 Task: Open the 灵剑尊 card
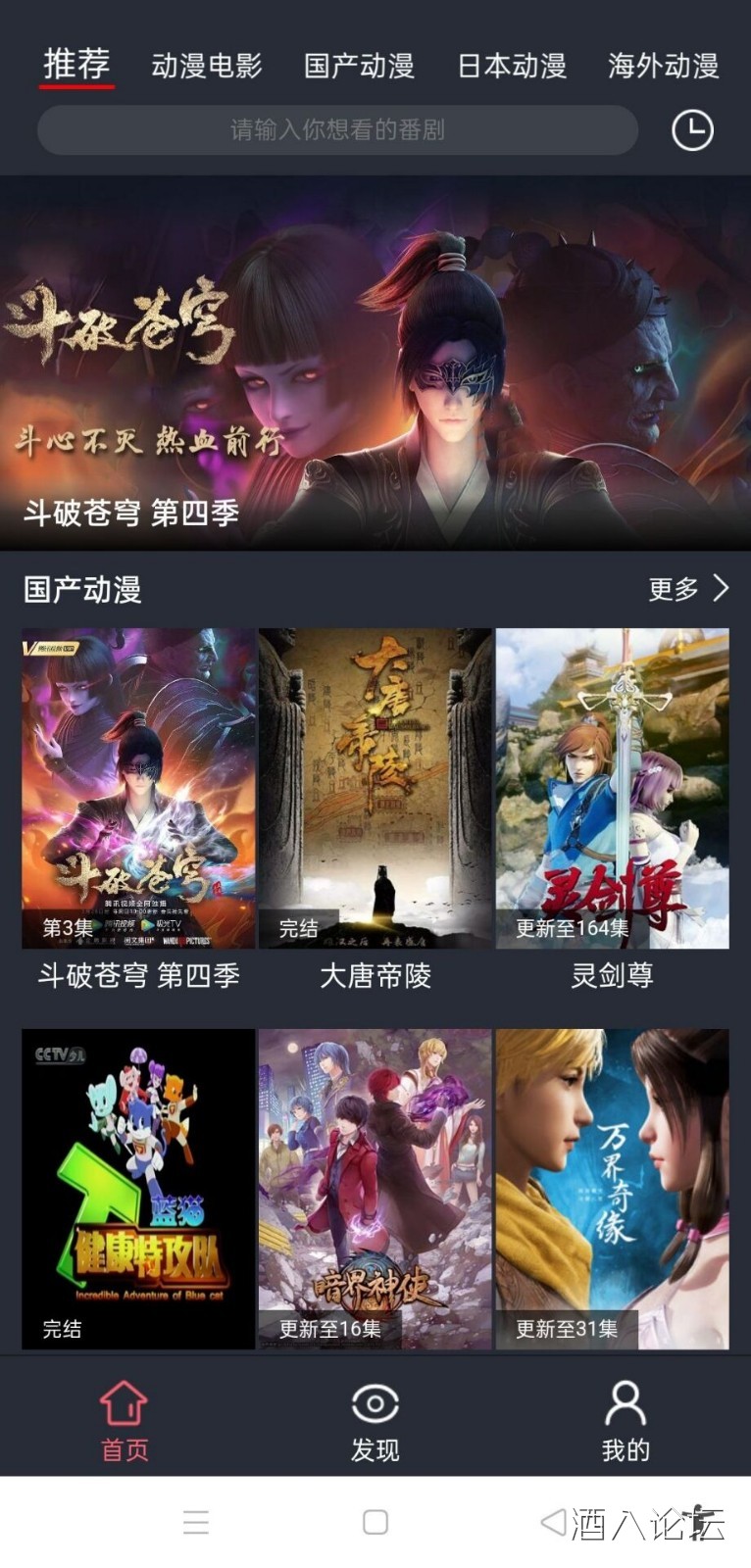point(612,789)
